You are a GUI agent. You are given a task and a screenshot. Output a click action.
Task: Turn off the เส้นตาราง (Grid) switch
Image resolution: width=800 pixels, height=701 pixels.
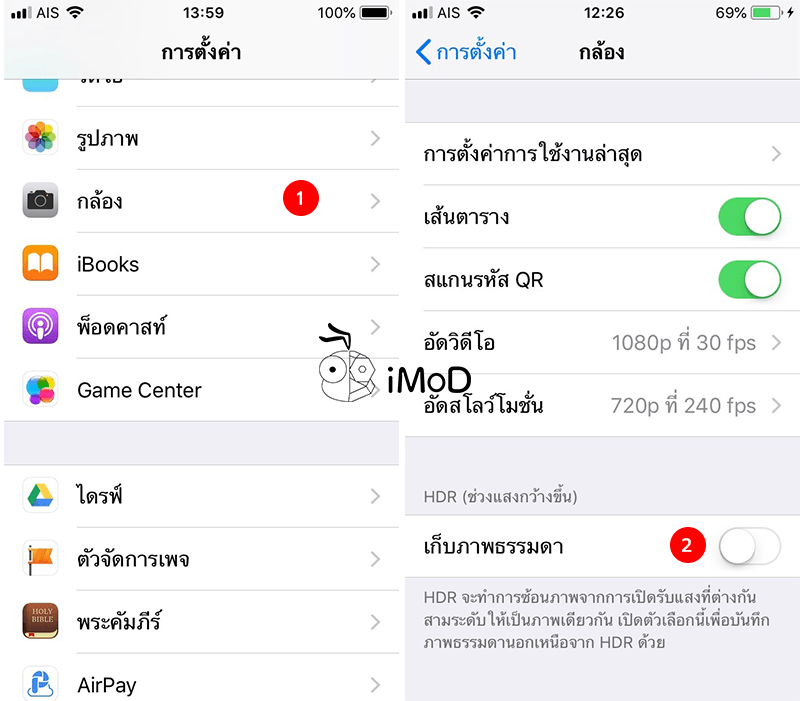tap(749, 217)
